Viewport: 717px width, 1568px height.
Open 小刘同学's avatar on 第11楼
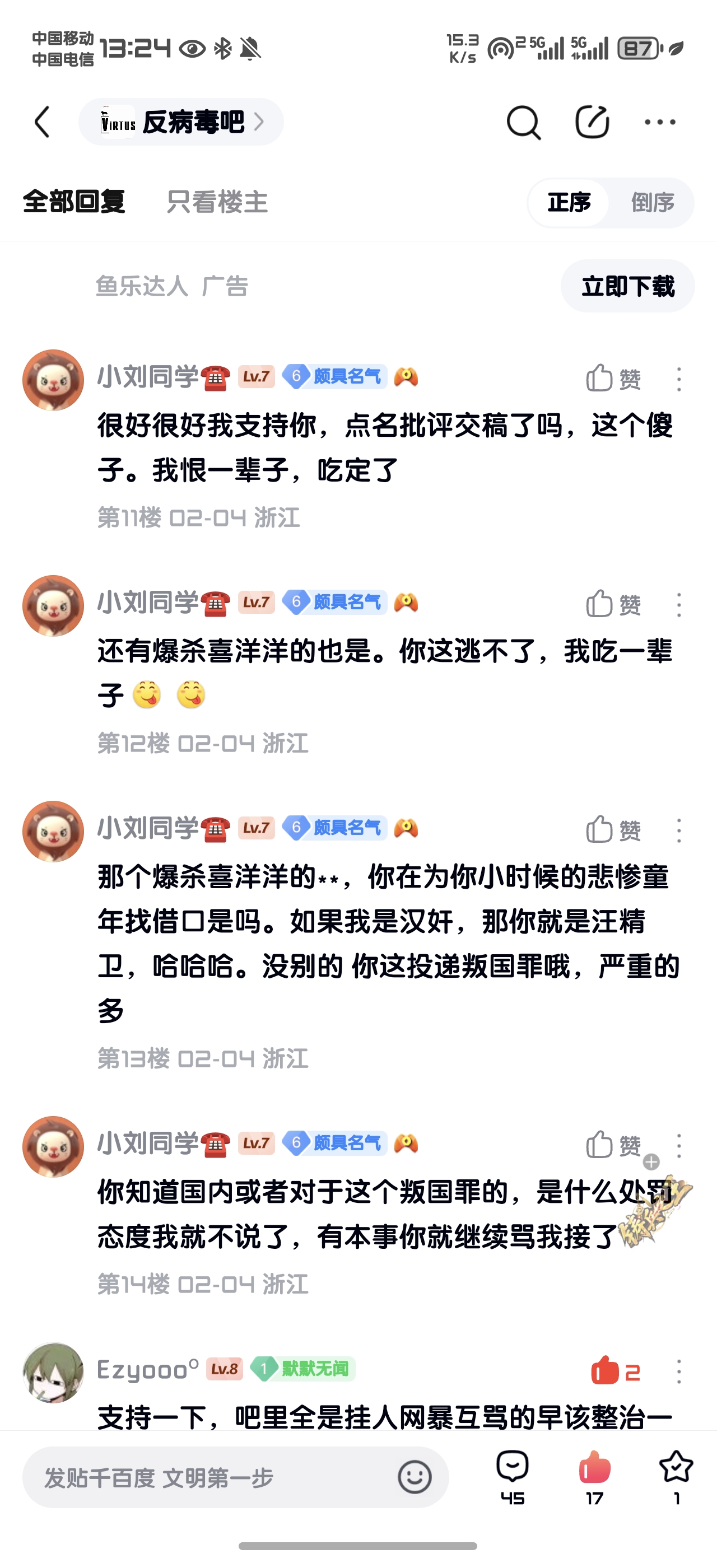click(x=53, y=380)
